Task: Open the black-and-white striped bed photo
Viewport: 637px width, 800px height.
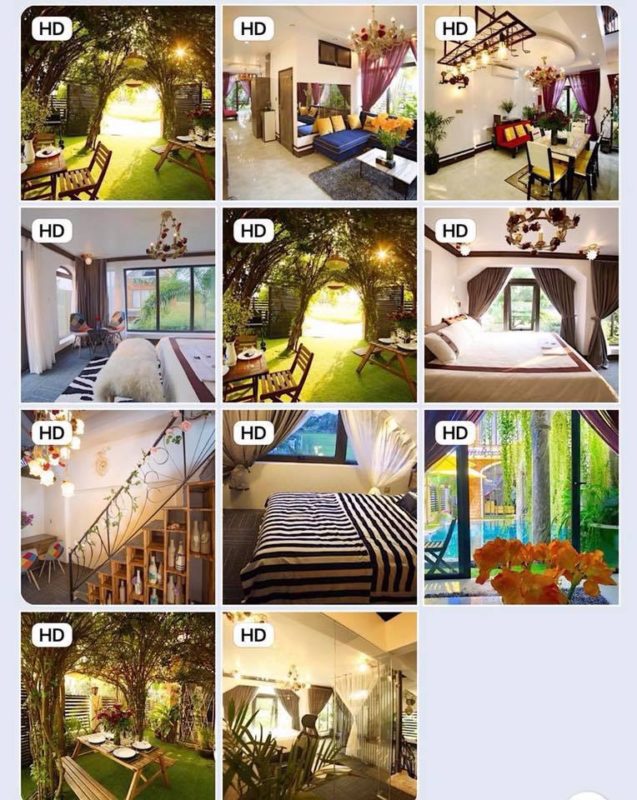Action: coord(319,507)
